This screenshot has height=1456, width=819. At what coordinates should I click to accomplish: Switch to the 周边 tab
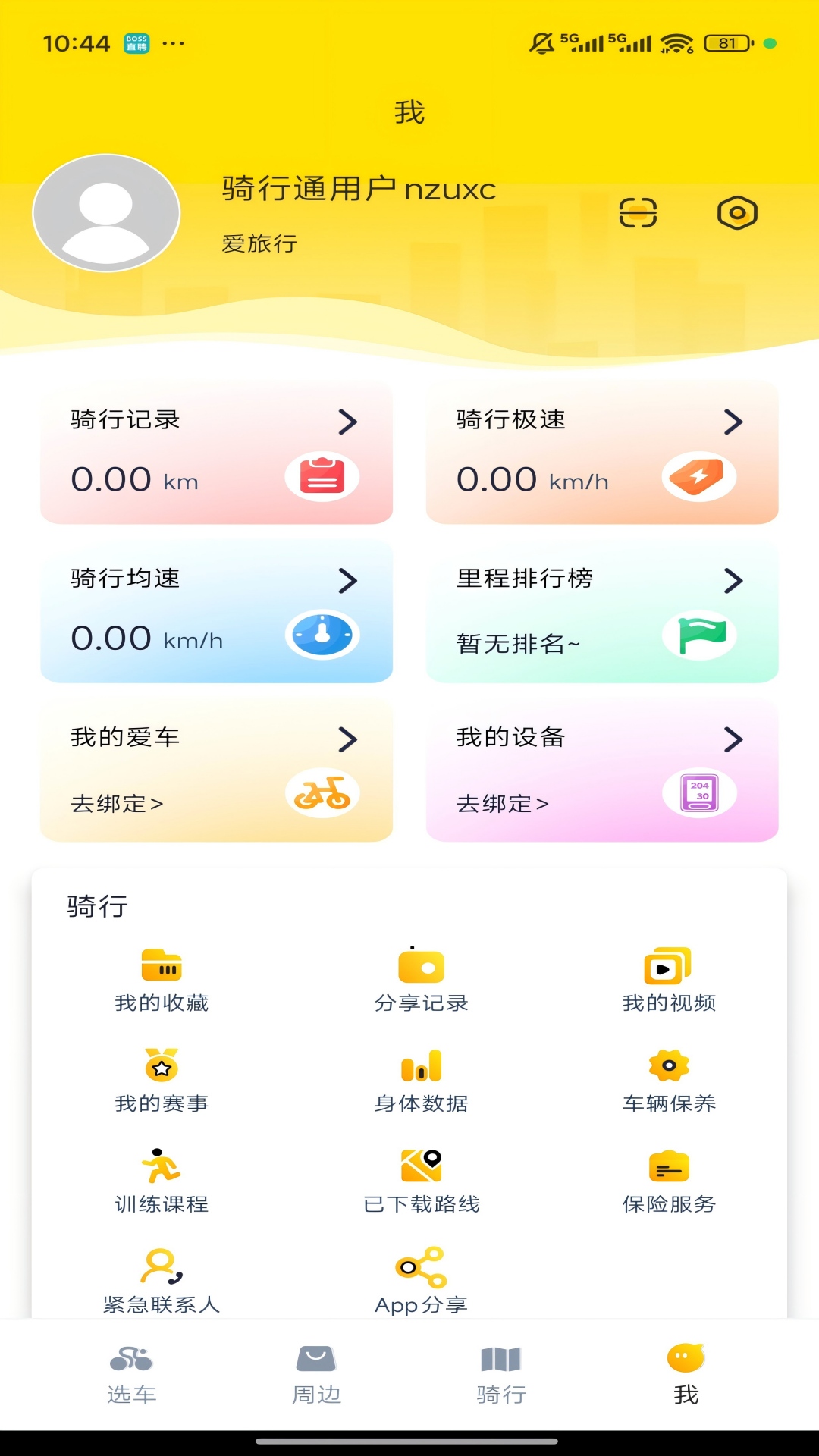coord(315,1380)
